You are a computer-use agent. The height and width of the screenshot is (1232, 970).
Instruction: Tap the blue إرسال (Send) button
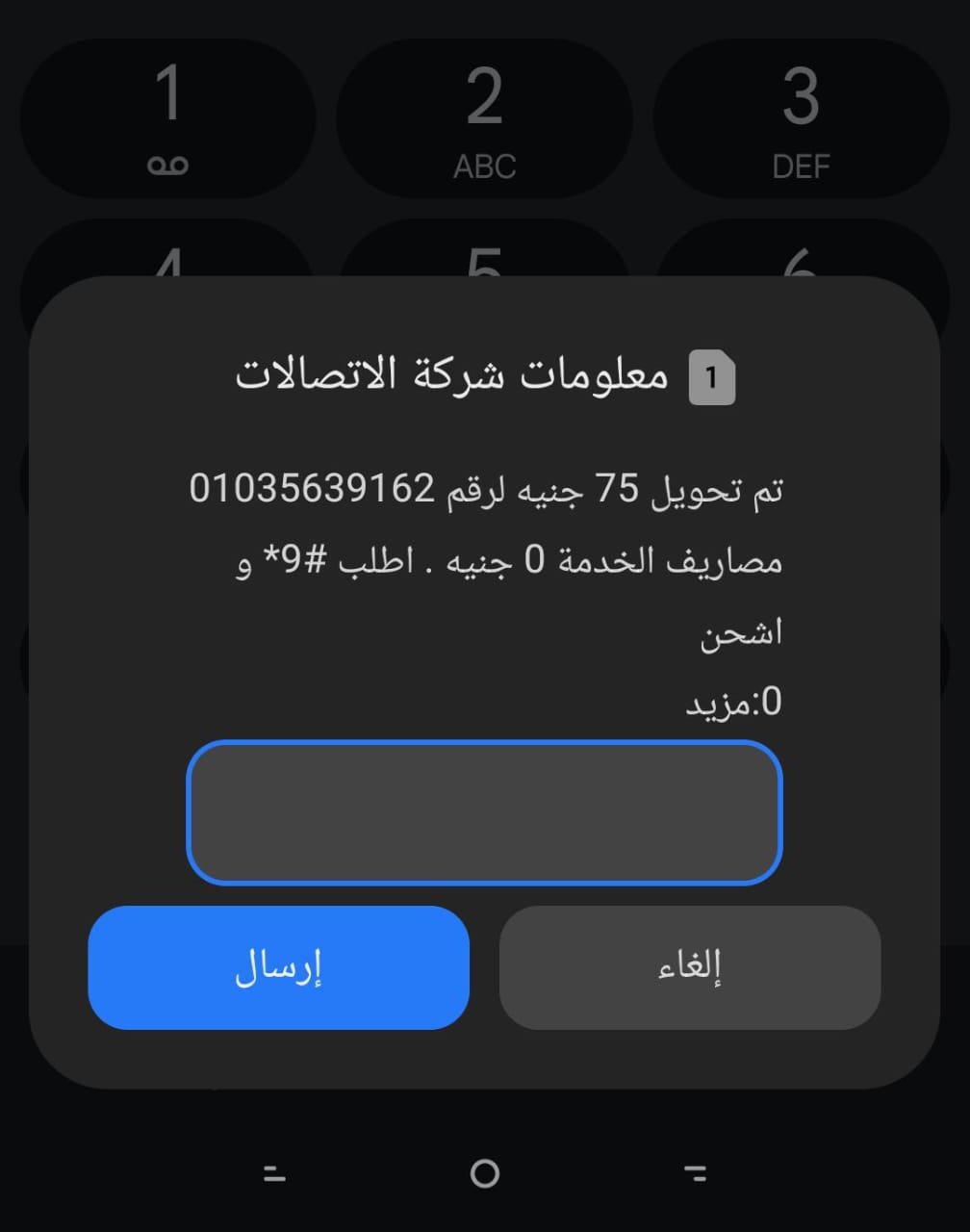point(278,967)
